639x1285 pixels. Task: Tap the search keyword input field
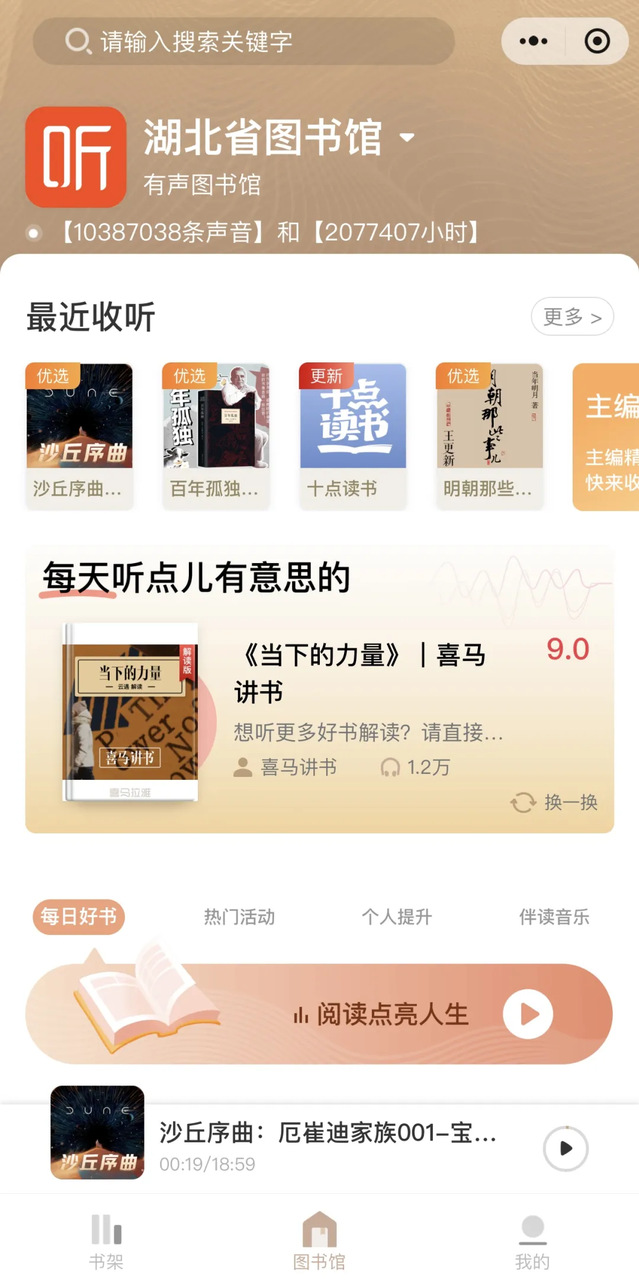click(x=244, y=42)
